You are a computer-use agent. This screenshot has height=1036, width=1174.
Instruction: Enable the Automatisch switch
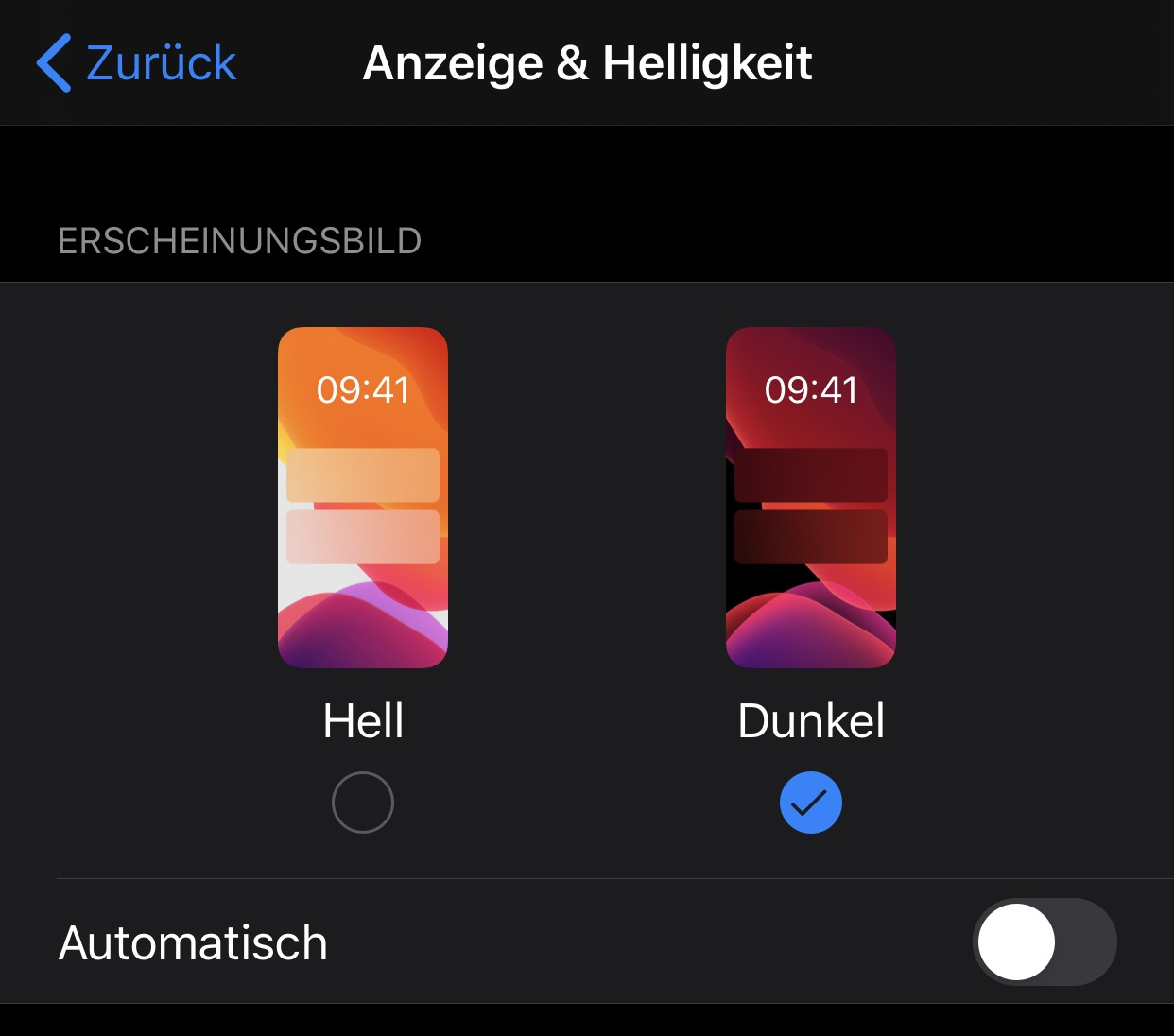[1045, 941]
